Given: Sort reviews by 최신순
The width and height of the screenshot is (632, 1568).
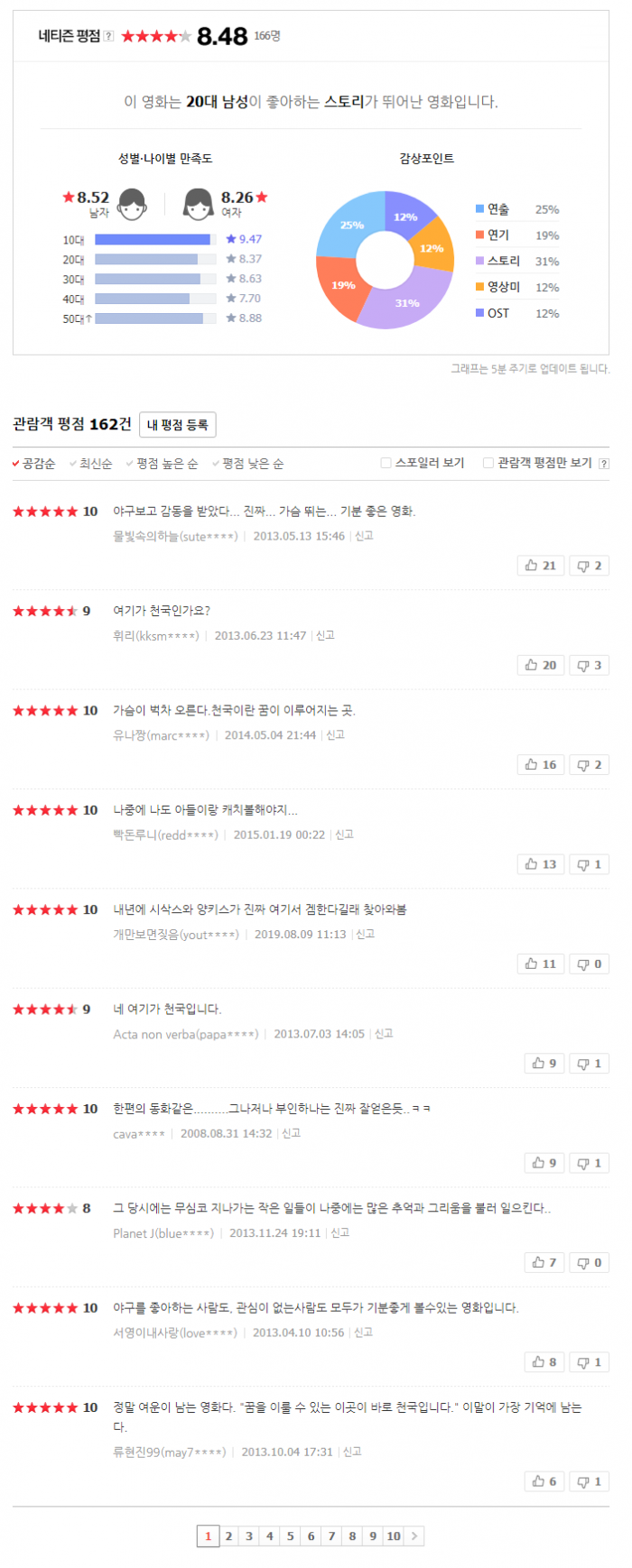Looking at the screenshot, I should 95,464.
